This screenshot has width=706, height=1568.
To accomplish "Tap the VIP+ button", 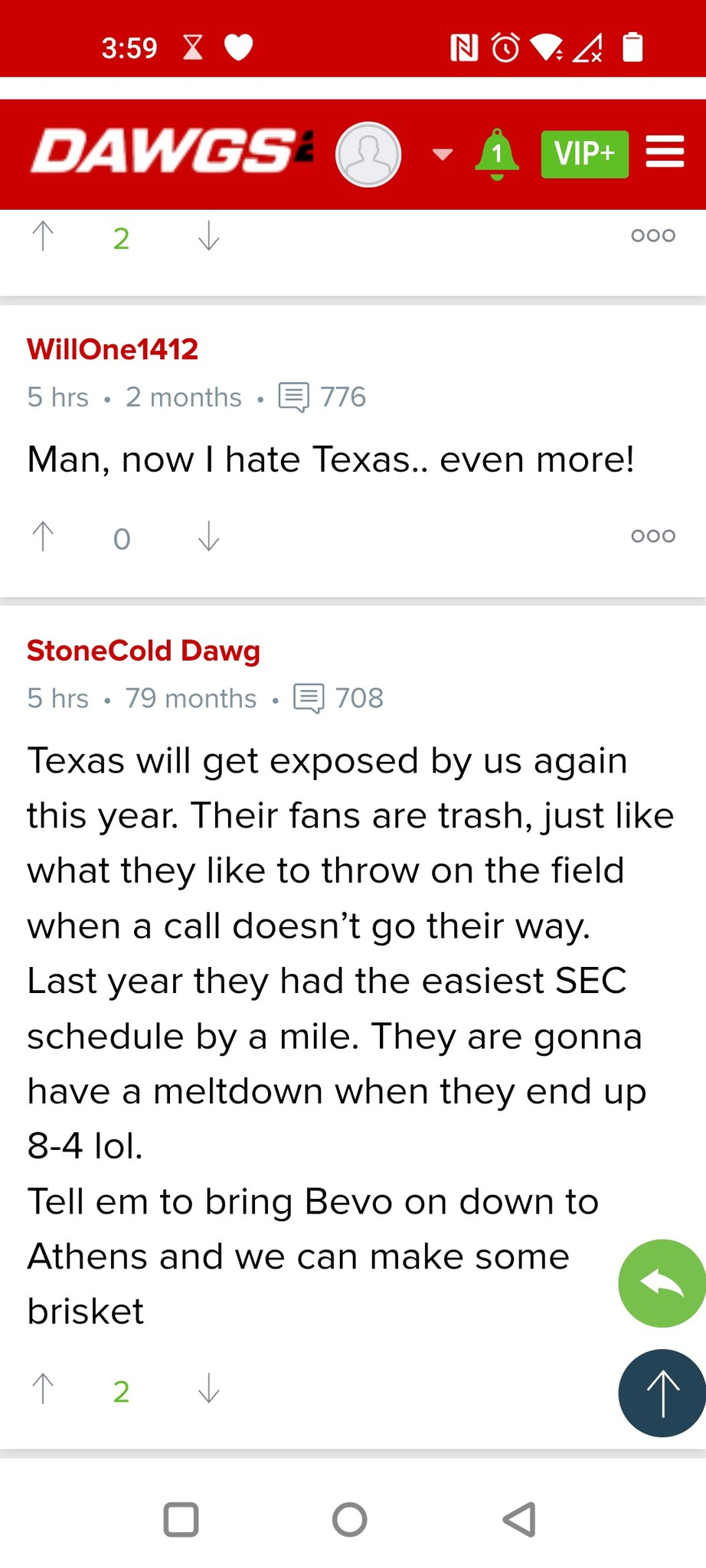I will [585, 154].
